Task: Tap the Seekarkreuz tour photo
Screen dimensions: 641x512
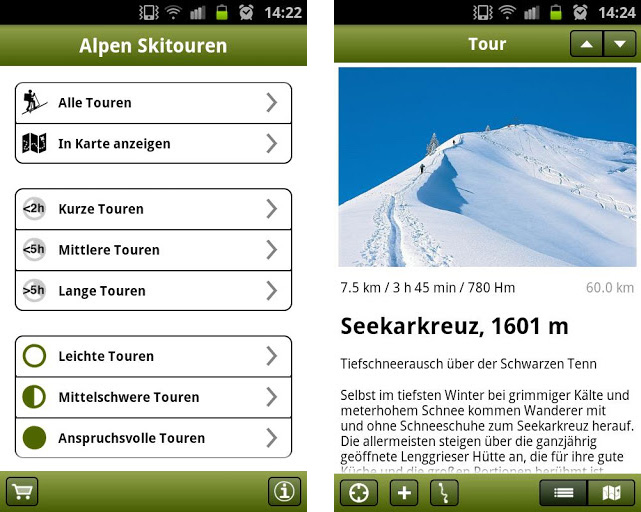Action: 487,167
